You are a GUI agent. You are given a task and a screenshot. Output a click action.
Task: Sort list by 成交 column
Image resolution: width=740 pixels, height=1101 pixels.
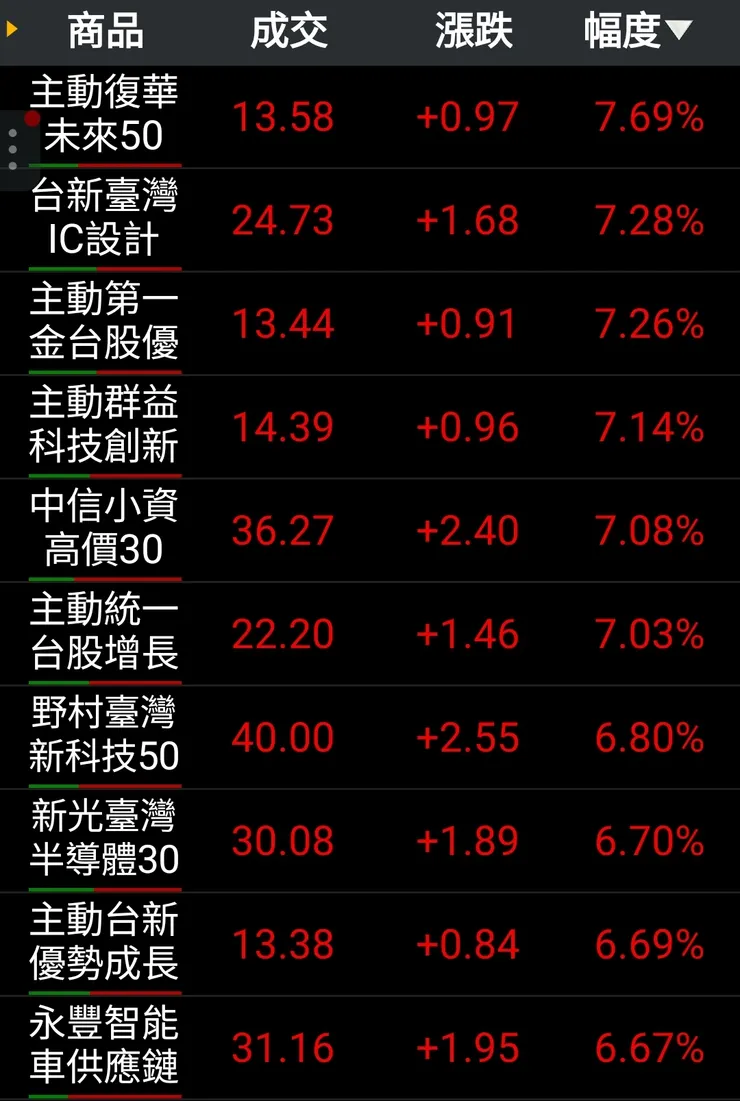pyautogui.click(x=289, y=32)
